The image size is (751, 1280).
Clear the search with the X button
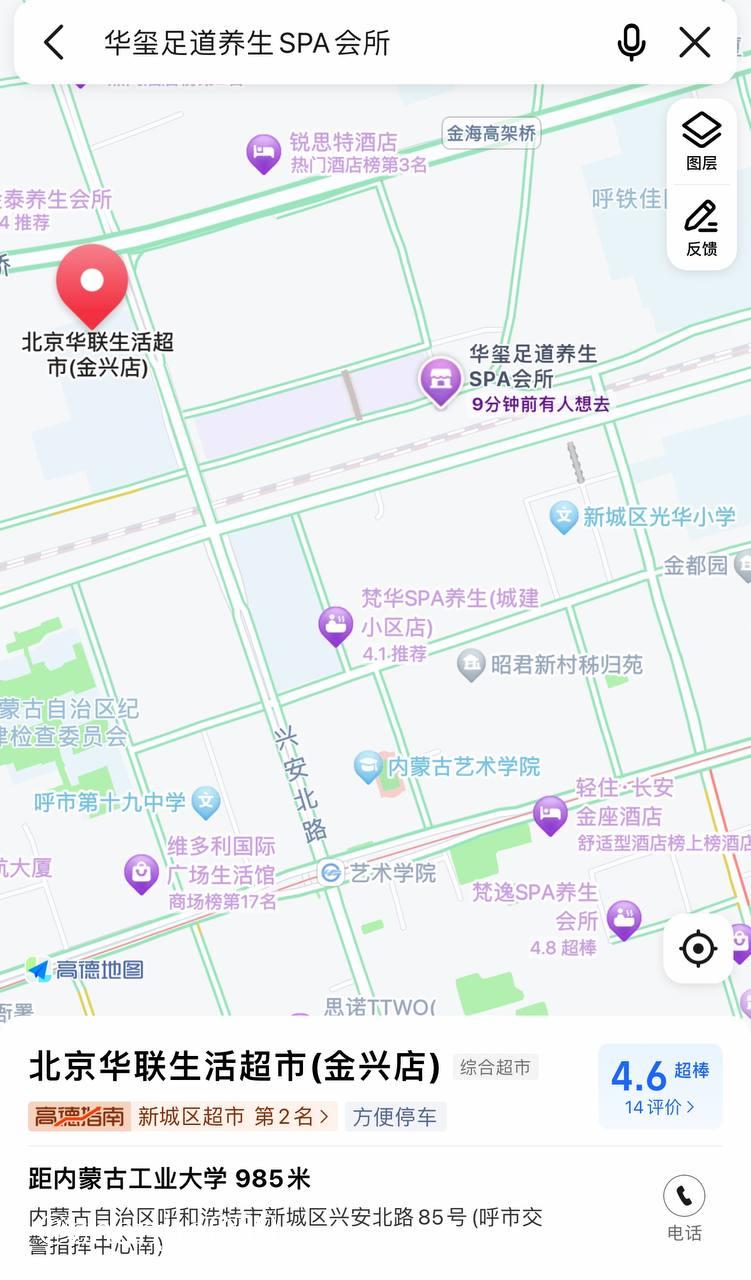click(x=694, y=42)
